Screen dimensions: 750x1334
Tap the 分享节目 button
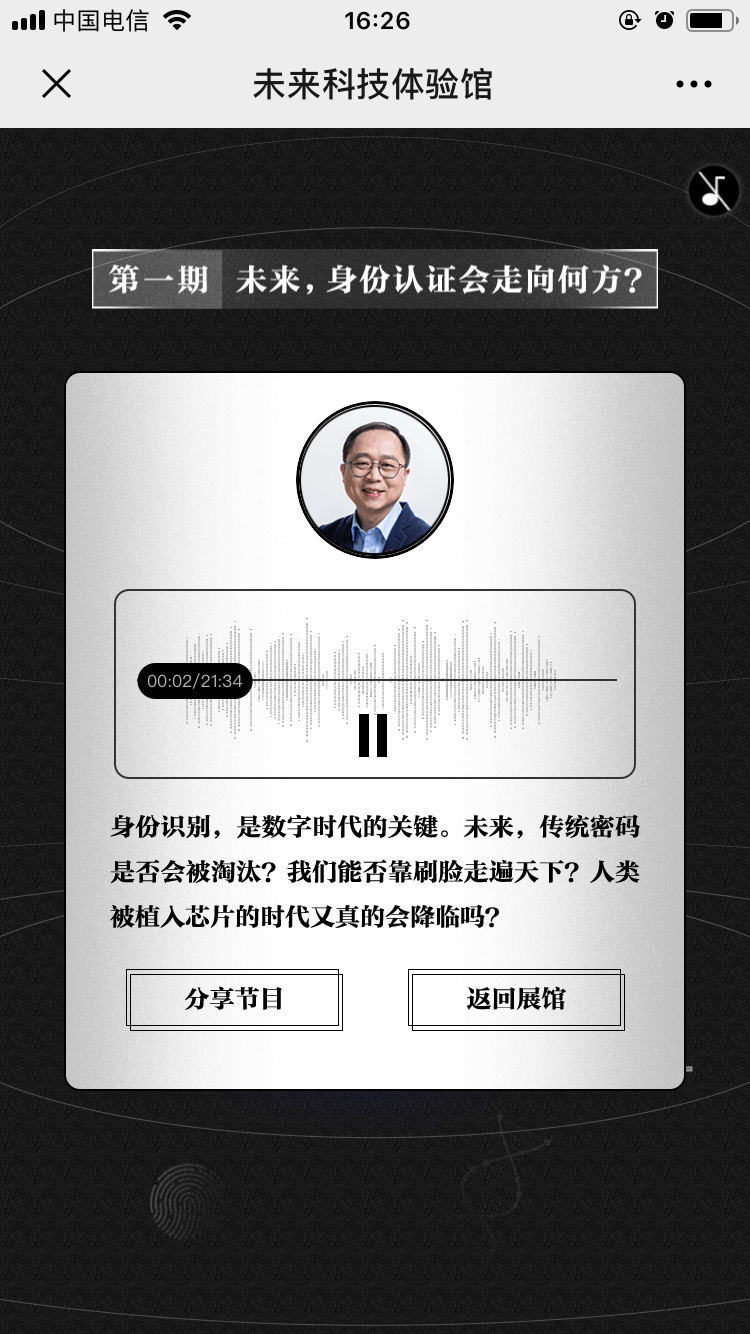pyautogui.click(x=234, y=998)
